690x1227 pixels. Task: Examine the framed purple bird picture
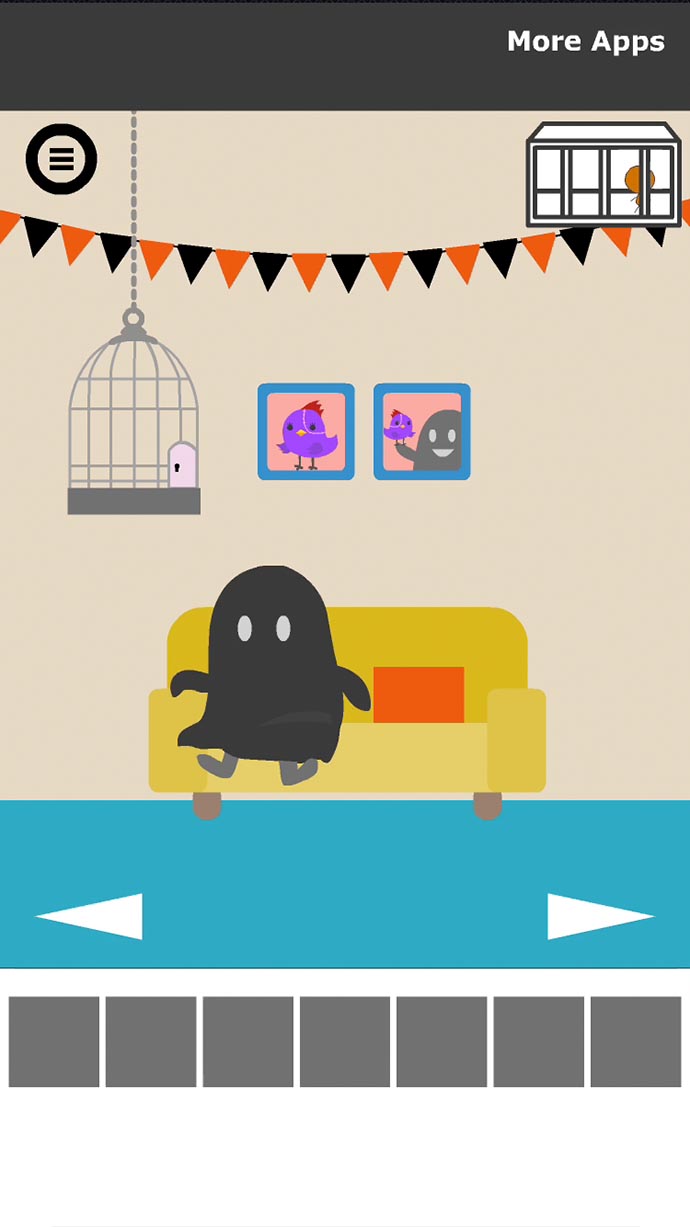point(306,432)
